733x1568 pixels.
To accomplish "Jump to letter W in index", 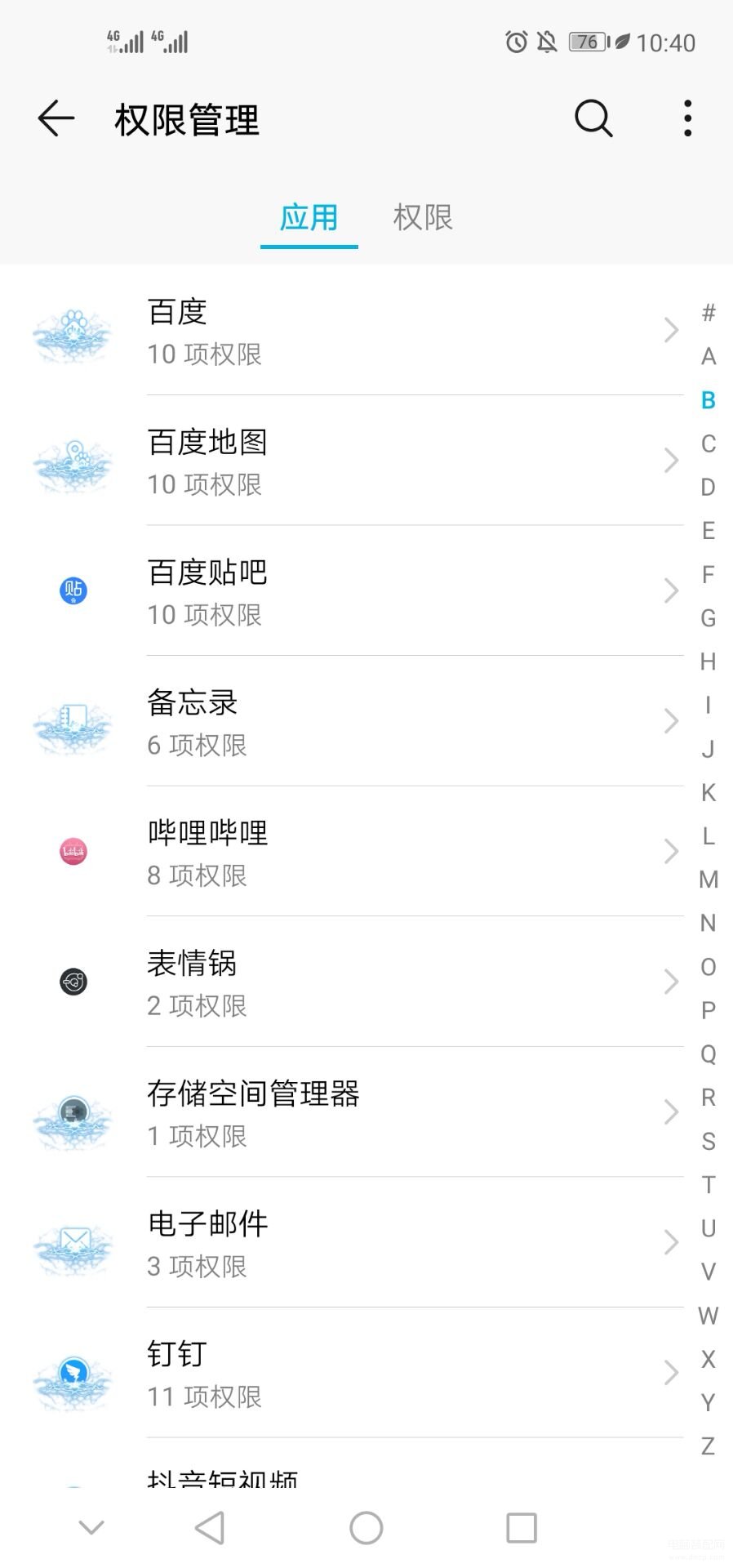I will pyautogui.click(x=708, y=1316).
